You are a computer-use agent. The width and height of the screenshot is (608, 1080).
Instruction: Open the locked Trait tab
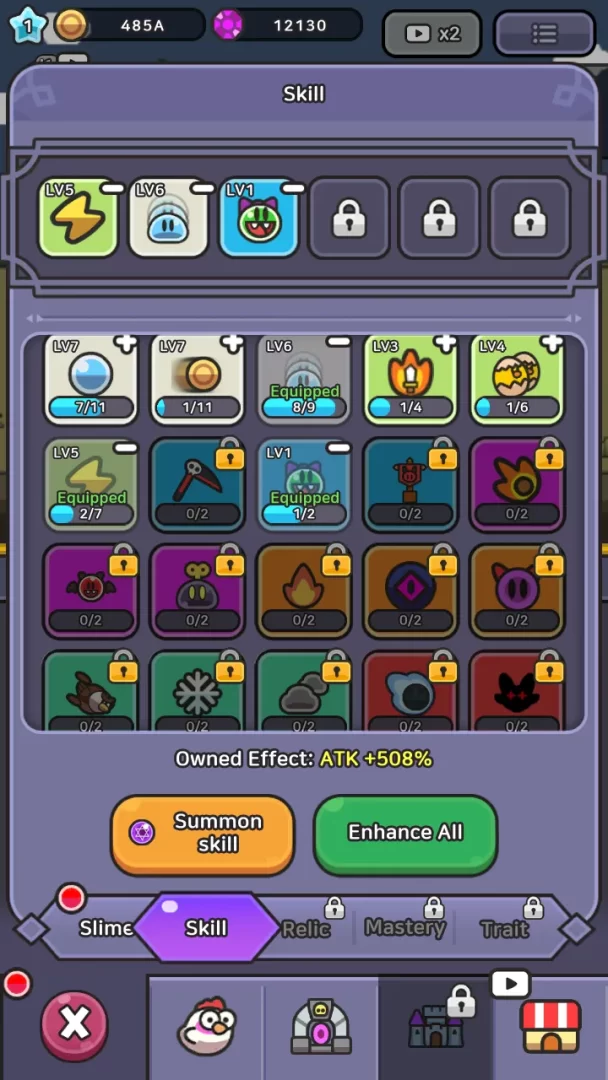pos(504,928)
